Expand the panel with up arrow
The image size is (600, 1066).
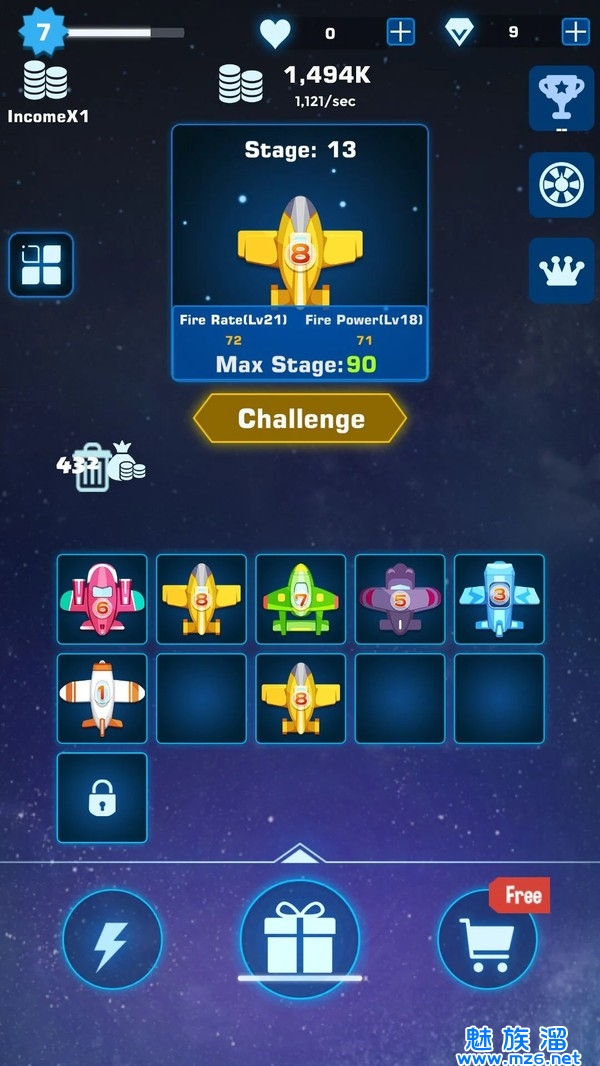(x=300, y=853)
